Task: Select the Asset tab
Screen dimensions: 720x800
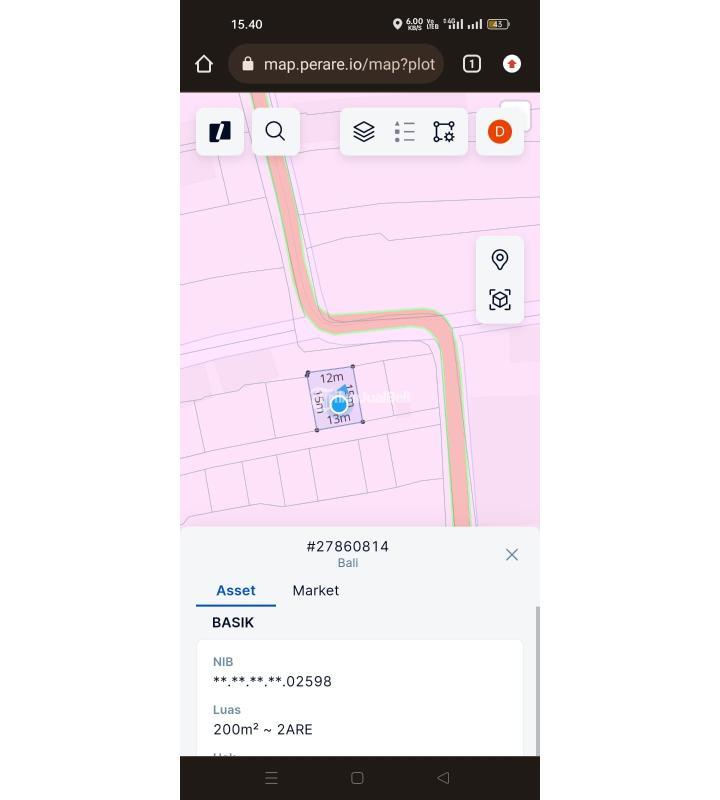Action: [x=236, y=590]
